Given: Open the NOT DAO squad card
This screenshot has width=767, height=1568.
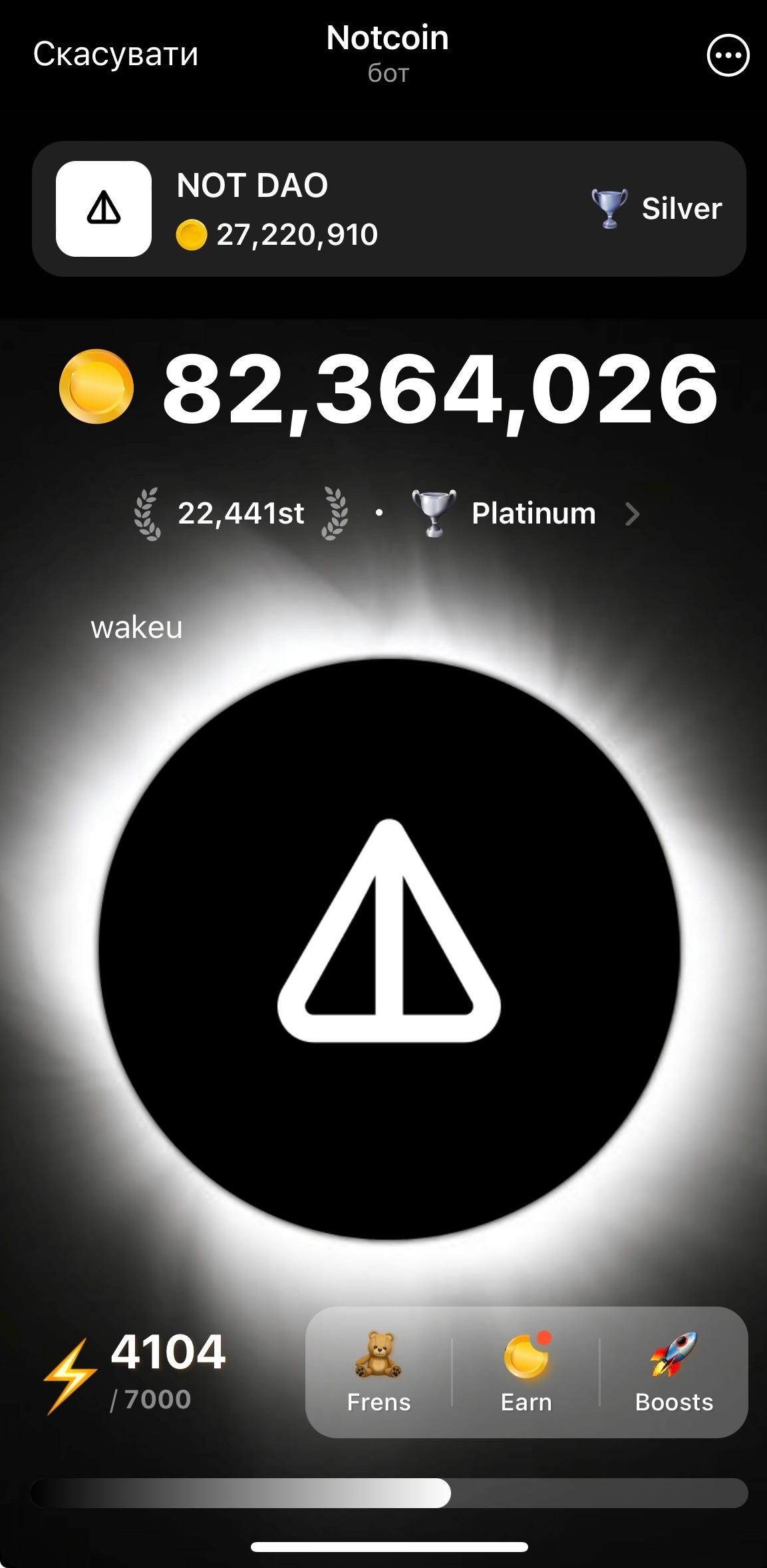Looking at the screenshot, I should click(x=388, y=209).
